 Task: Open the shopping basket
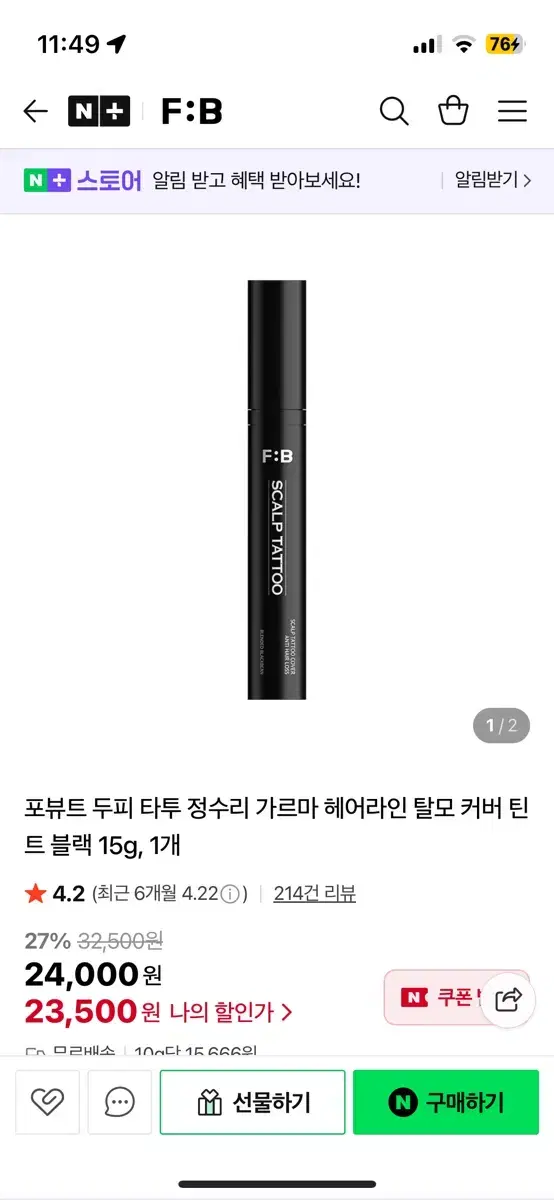coord(454,111)
